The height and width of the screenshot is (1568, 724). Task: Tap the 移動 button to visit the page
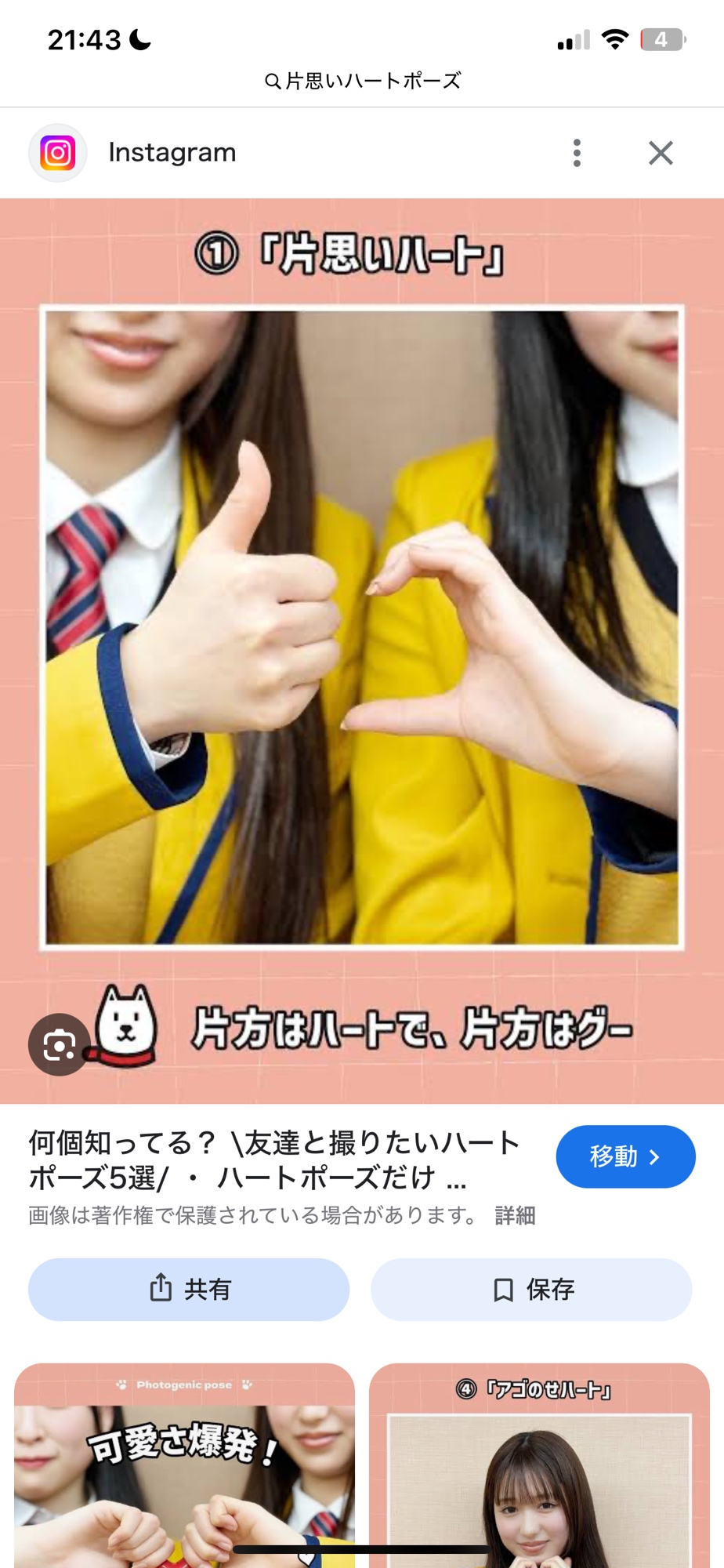pos(625,1156)
